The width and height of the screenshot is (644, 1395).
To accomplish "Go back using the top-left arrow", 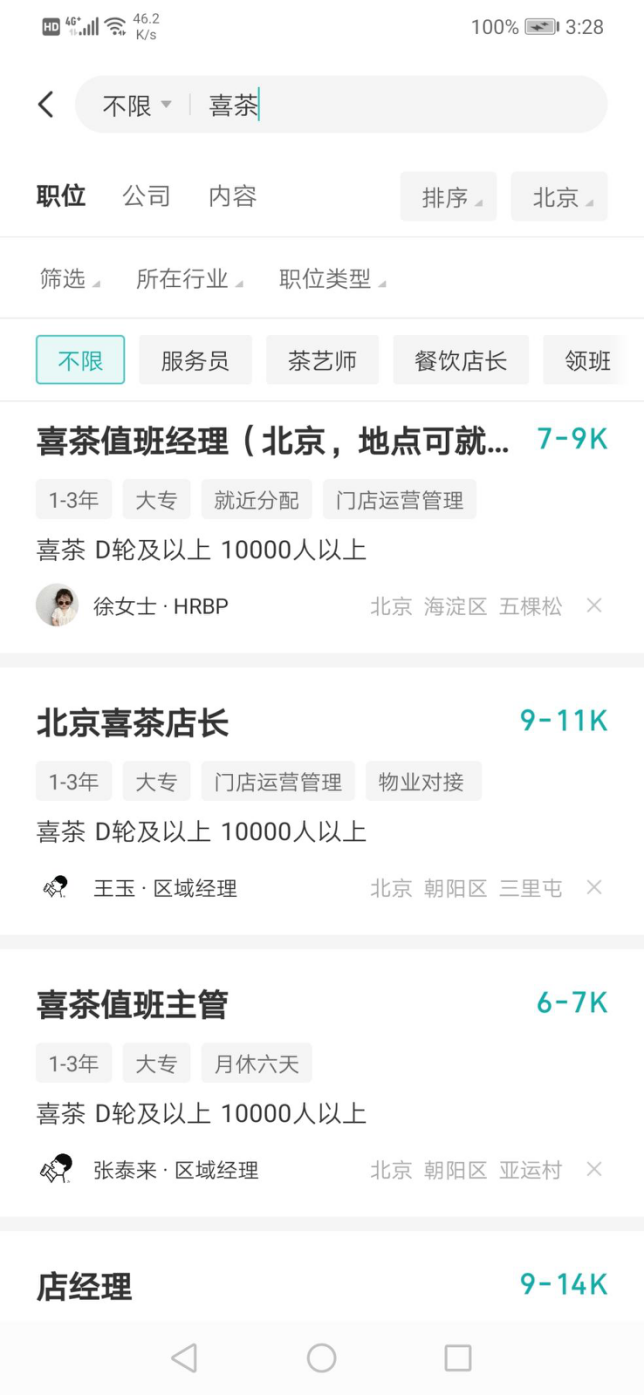I will tap(46, 105).
